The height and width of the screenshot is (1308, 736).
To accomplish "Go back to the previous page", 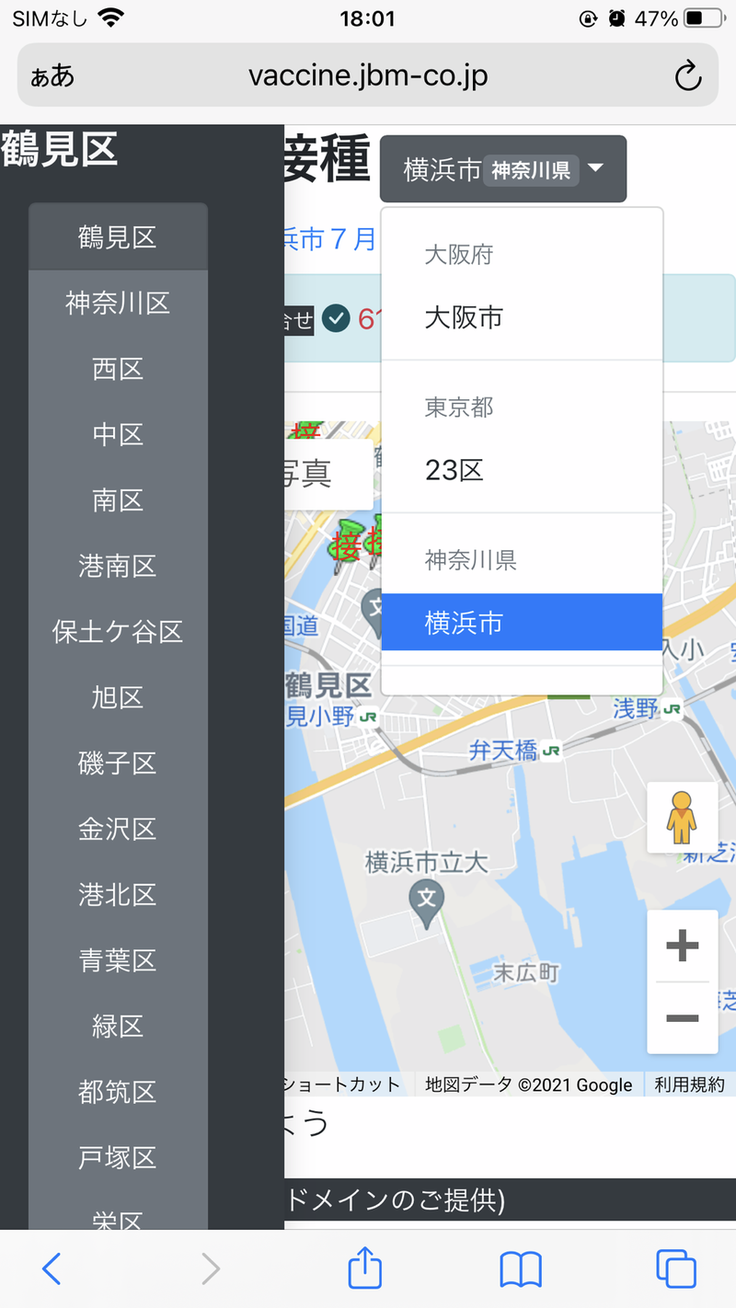I will (52, 1268).
